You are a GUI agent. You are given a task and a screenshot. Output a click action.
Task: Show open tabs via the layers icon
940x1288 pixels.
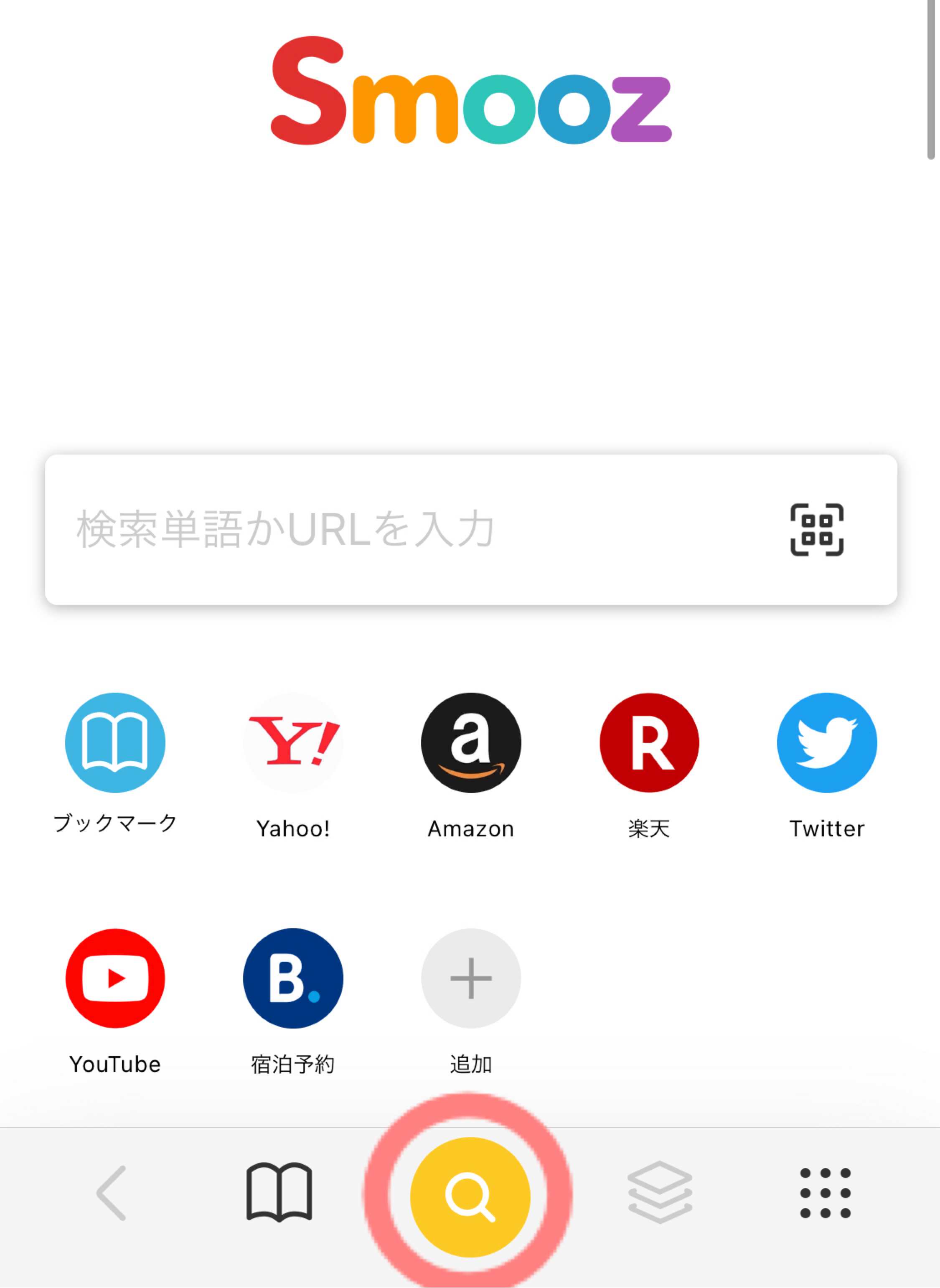(660, 1192)
